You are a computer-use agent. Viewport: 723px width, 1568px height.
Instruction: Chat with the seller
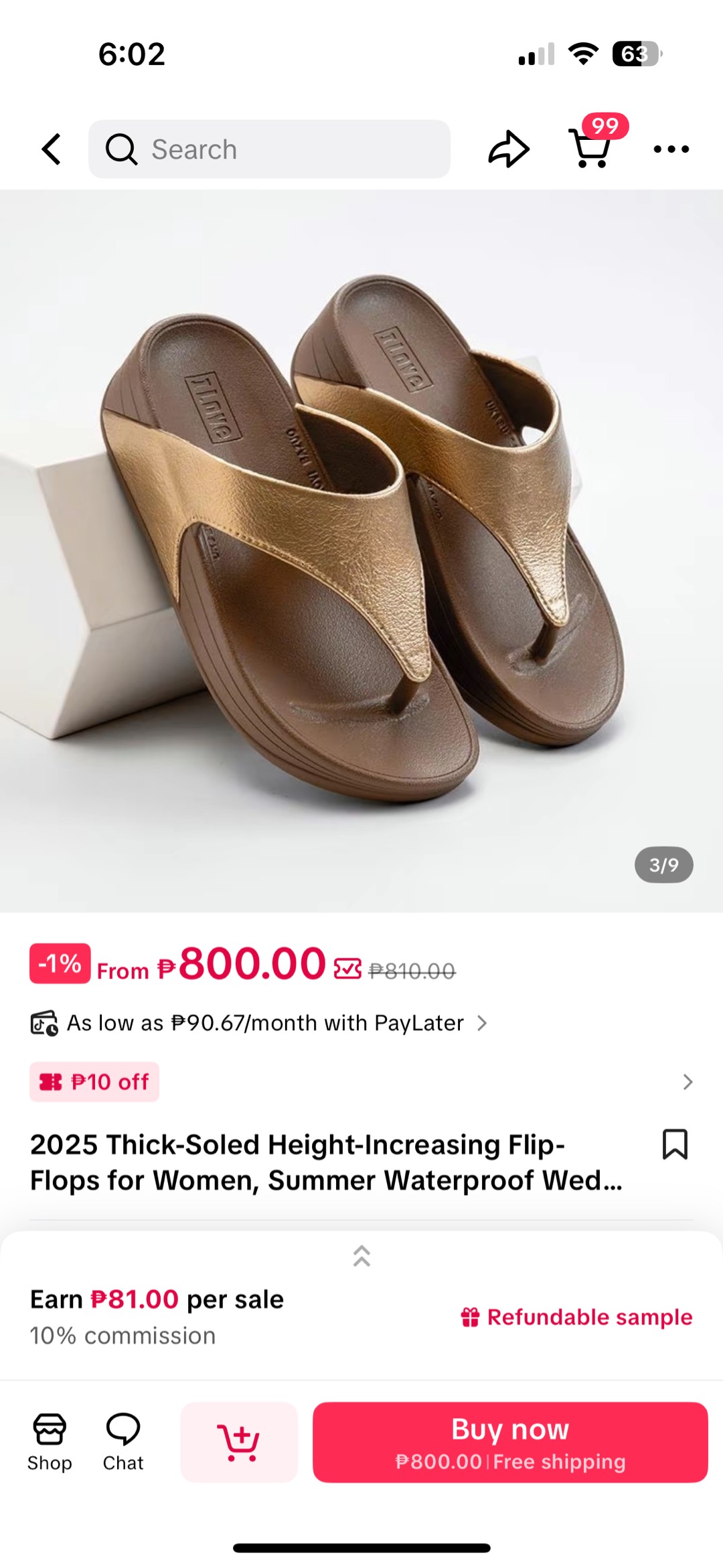pos(123,1442)
